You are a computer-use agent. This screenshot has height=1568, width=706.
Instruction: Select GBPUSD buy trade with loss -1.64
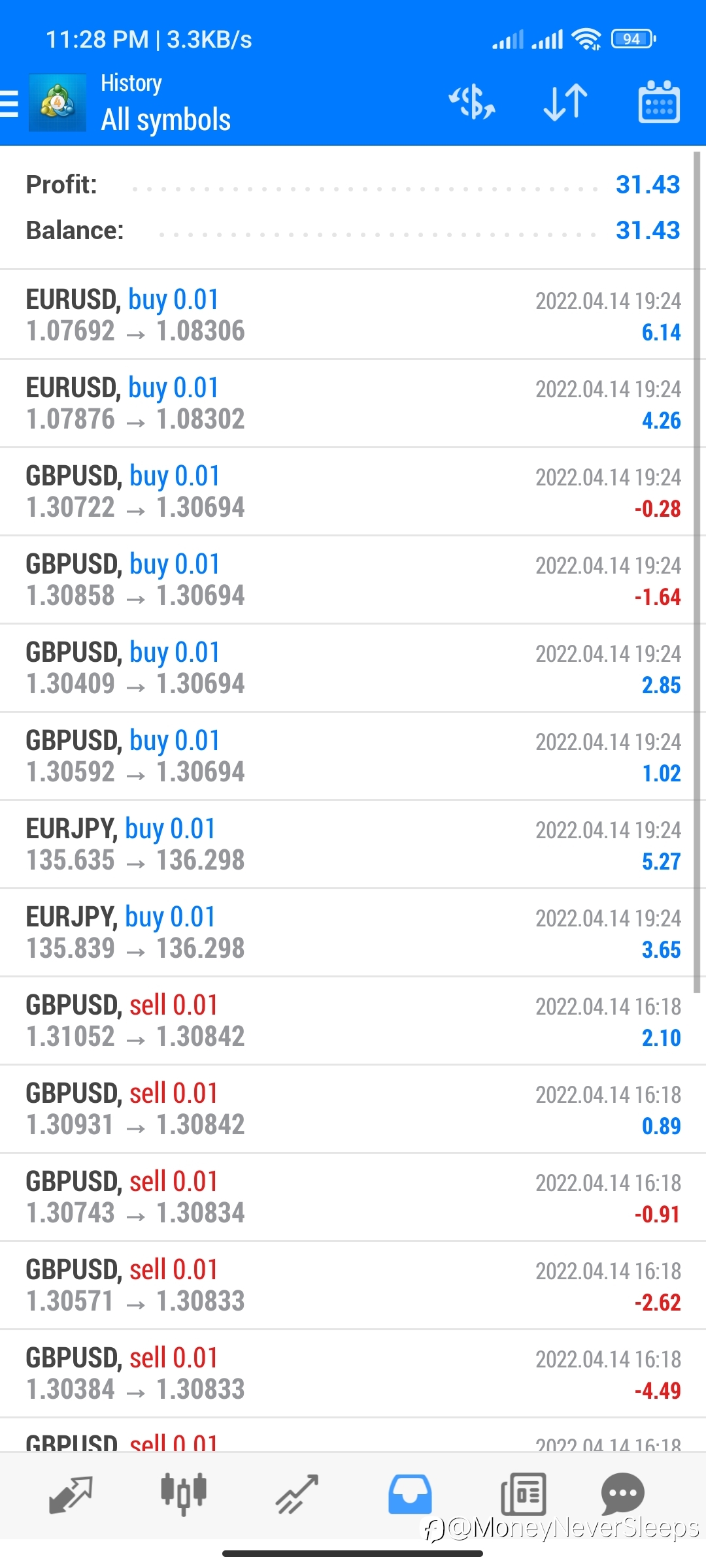point(353,580)
